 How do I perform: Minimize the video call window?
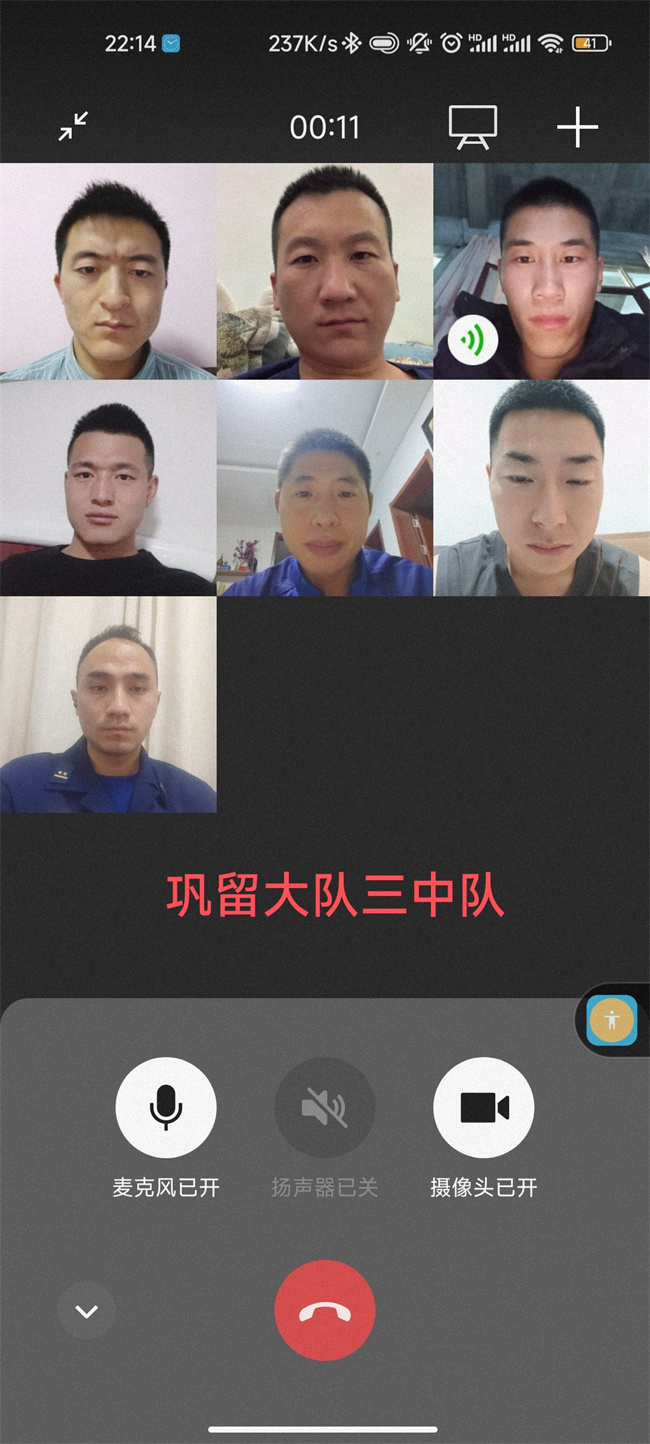(73, 127)
